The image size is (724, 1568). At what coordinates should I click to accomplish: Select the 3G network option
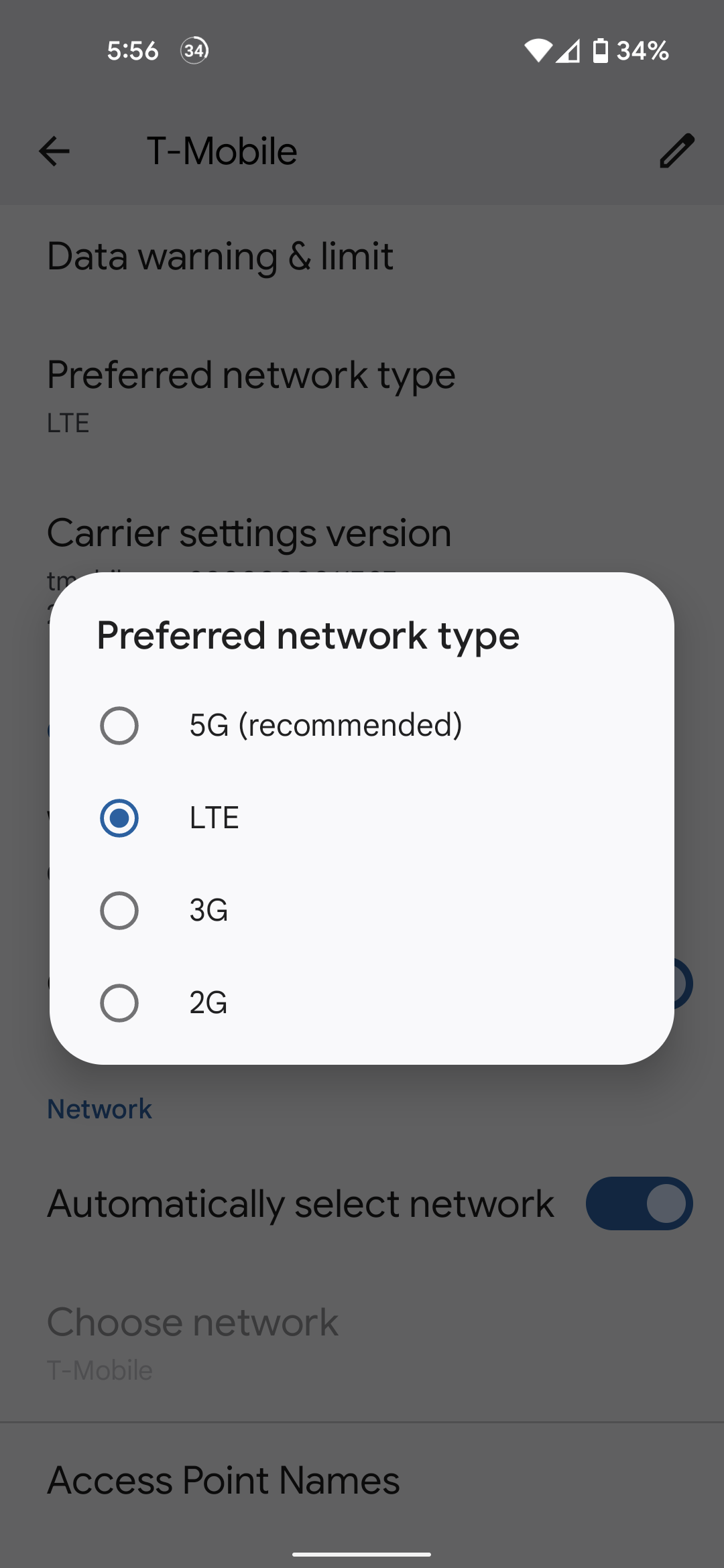119,911
